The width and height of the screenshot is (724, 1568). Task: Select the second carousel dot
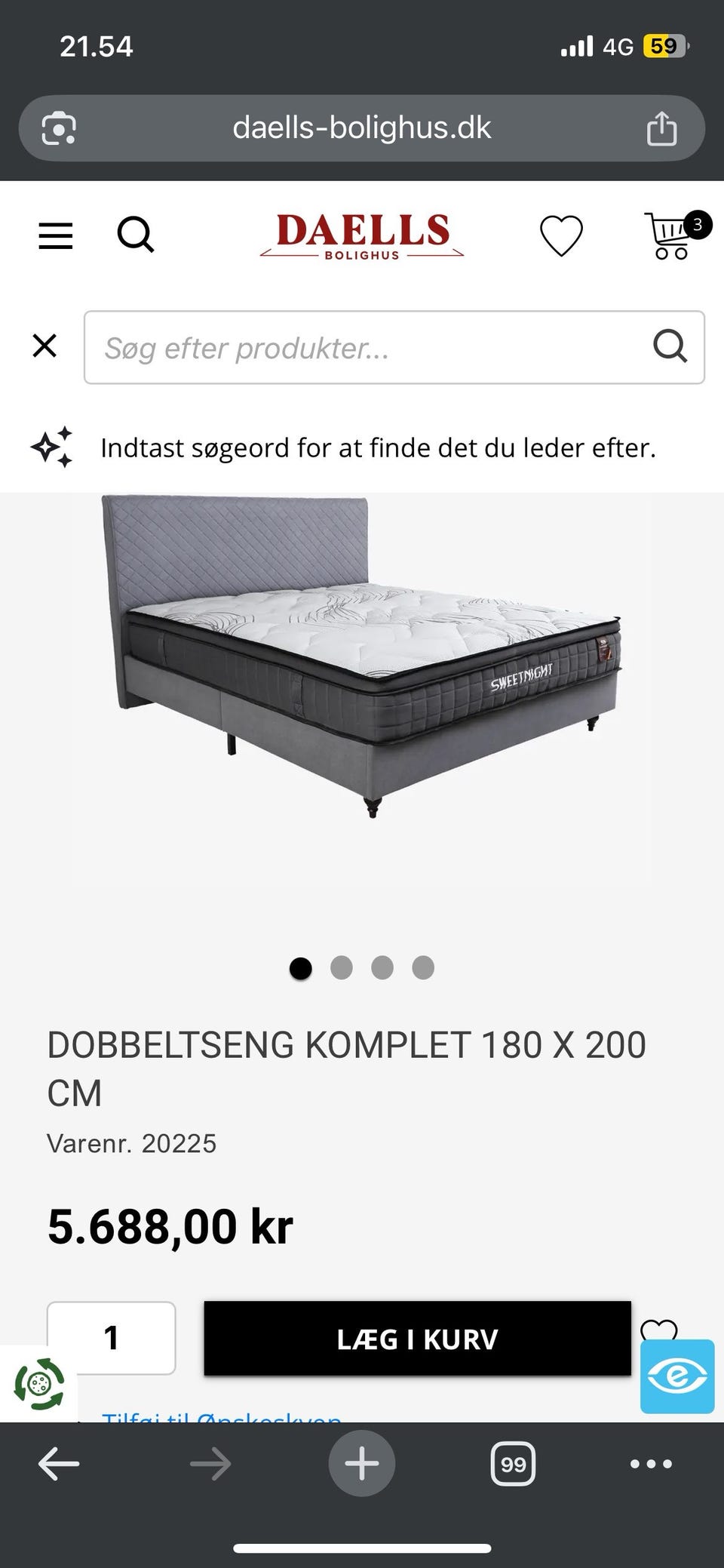point(342,968)
